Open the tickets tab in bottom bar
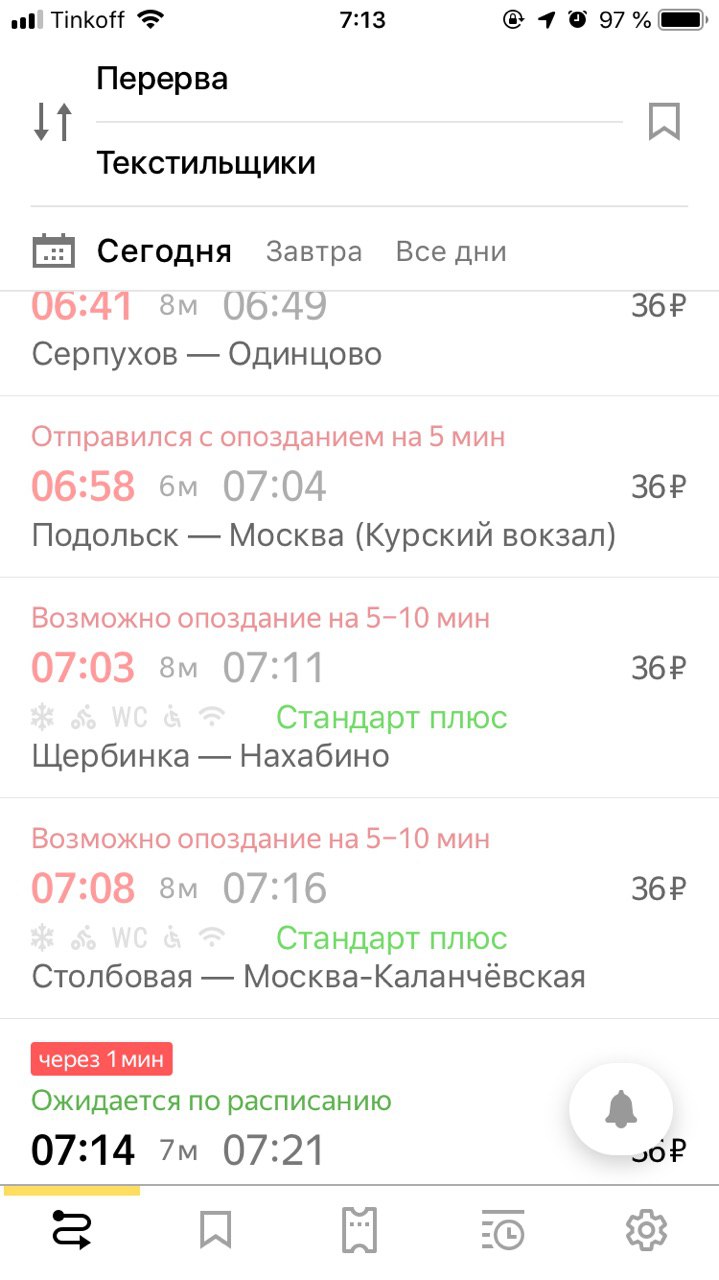Image resolution: width=719 pixels, height=1280 pixels. 359,1230
